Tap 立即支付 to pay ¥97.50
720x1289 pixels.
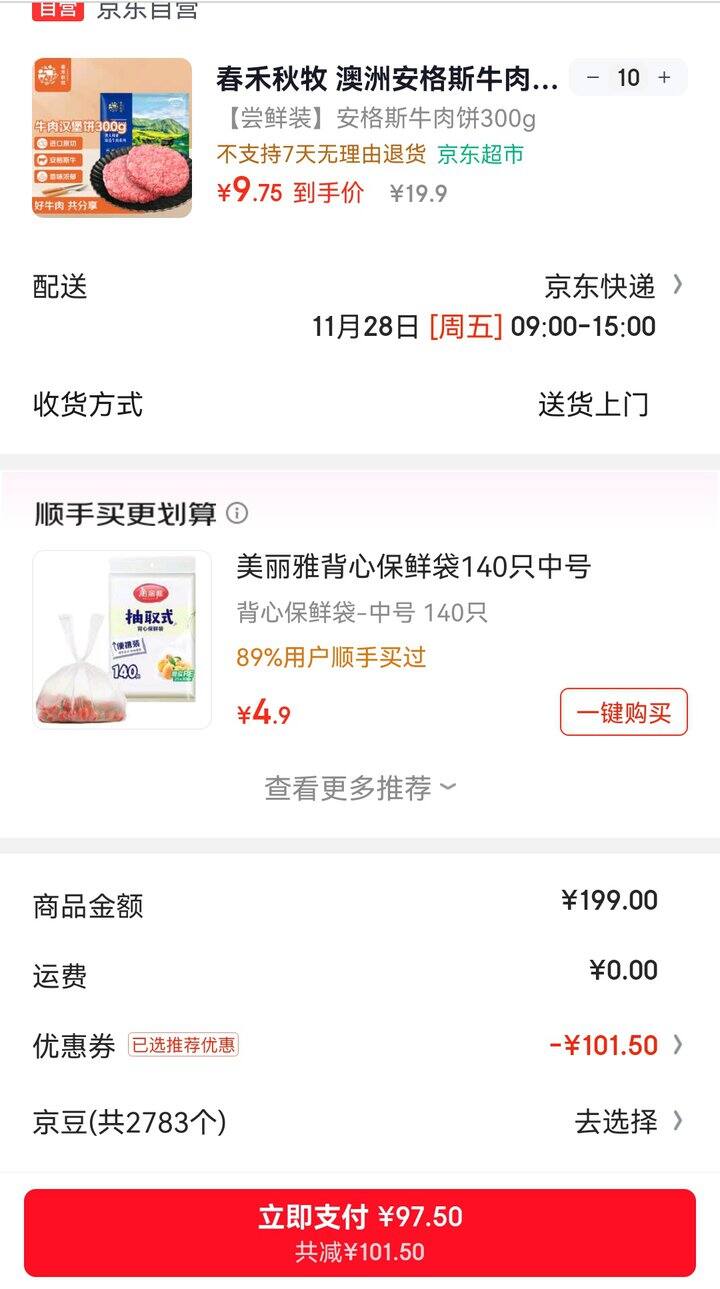(360, 1230)
